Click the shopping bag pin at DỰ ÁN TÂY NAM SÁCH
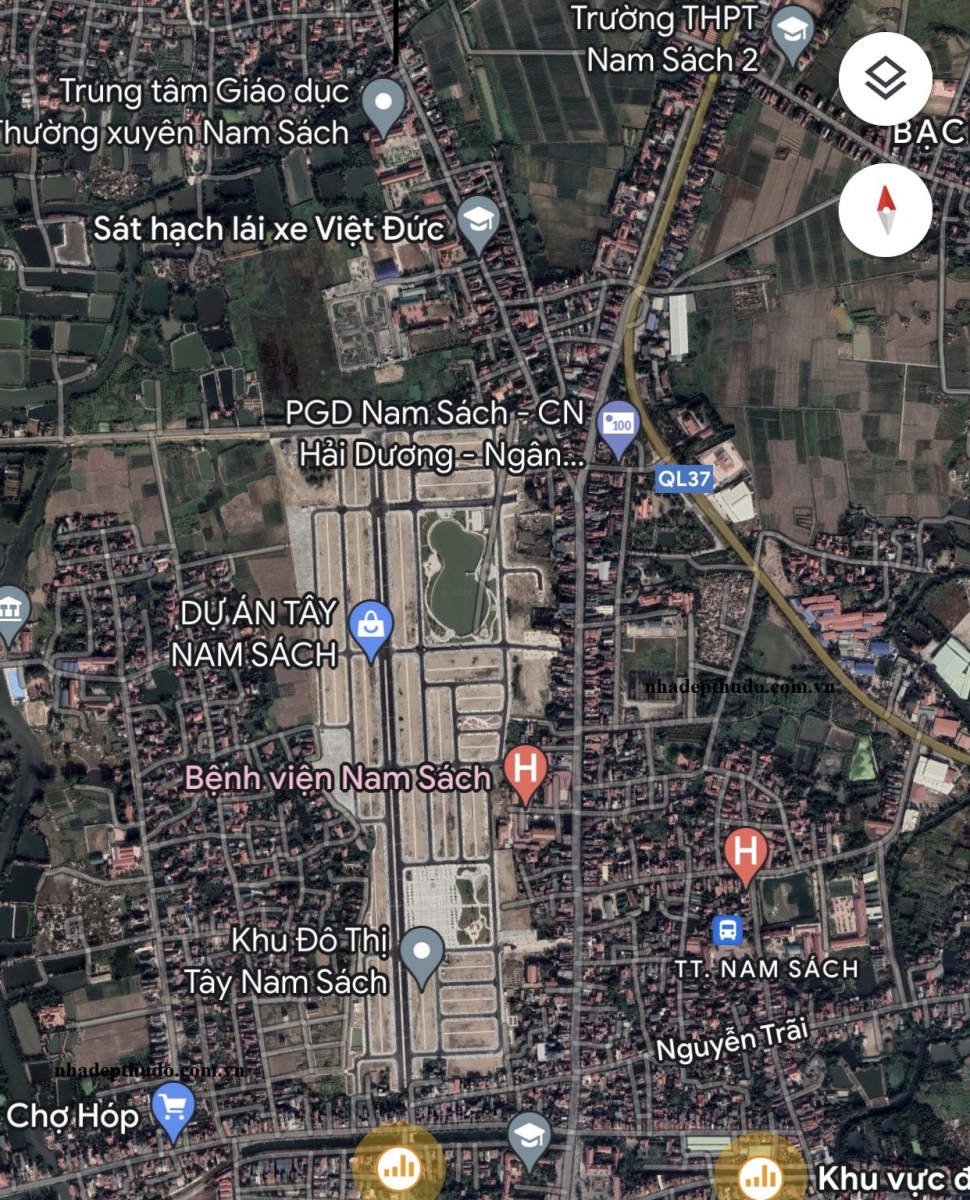Screen dimensions: 970x1200 (371, 625)
